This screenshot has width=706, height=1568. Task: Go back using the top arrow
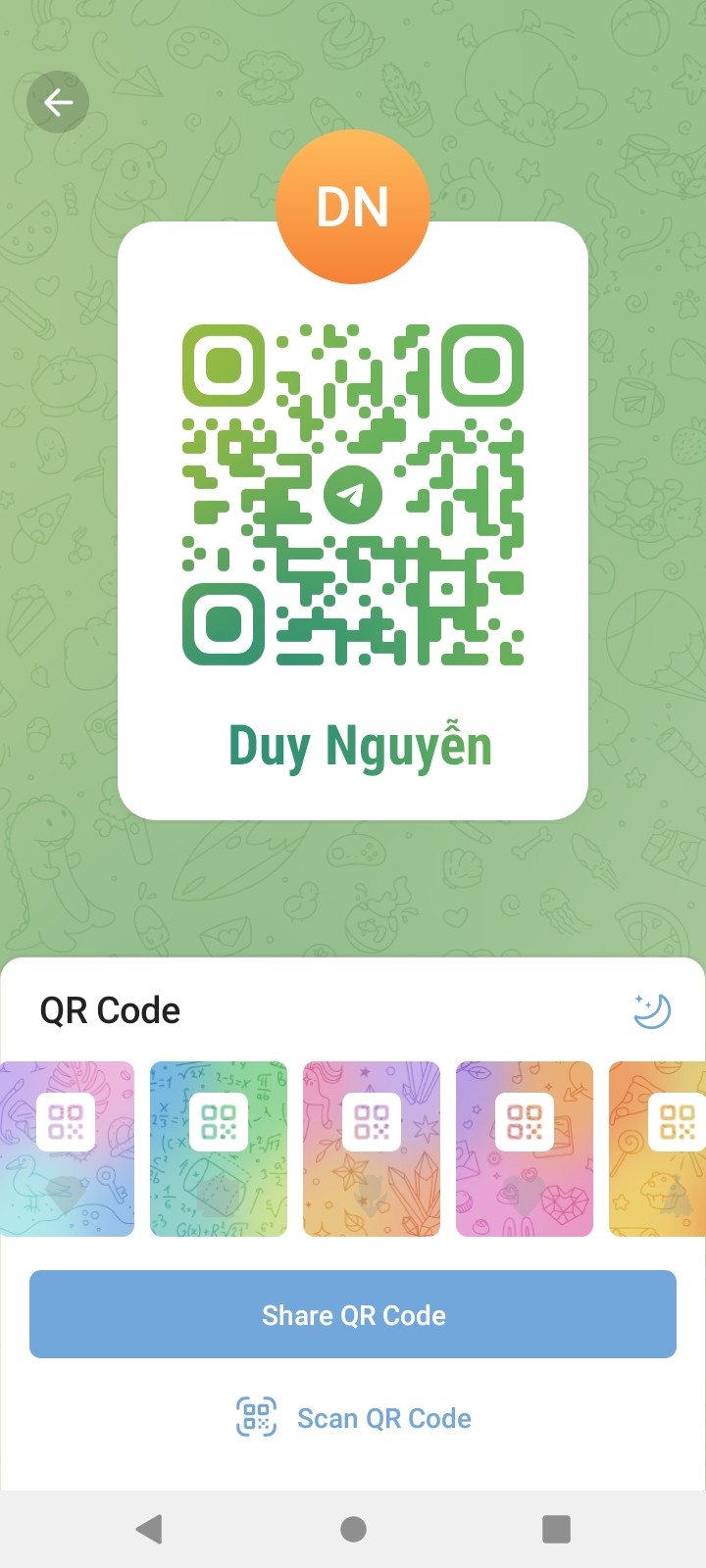[58, 102]
